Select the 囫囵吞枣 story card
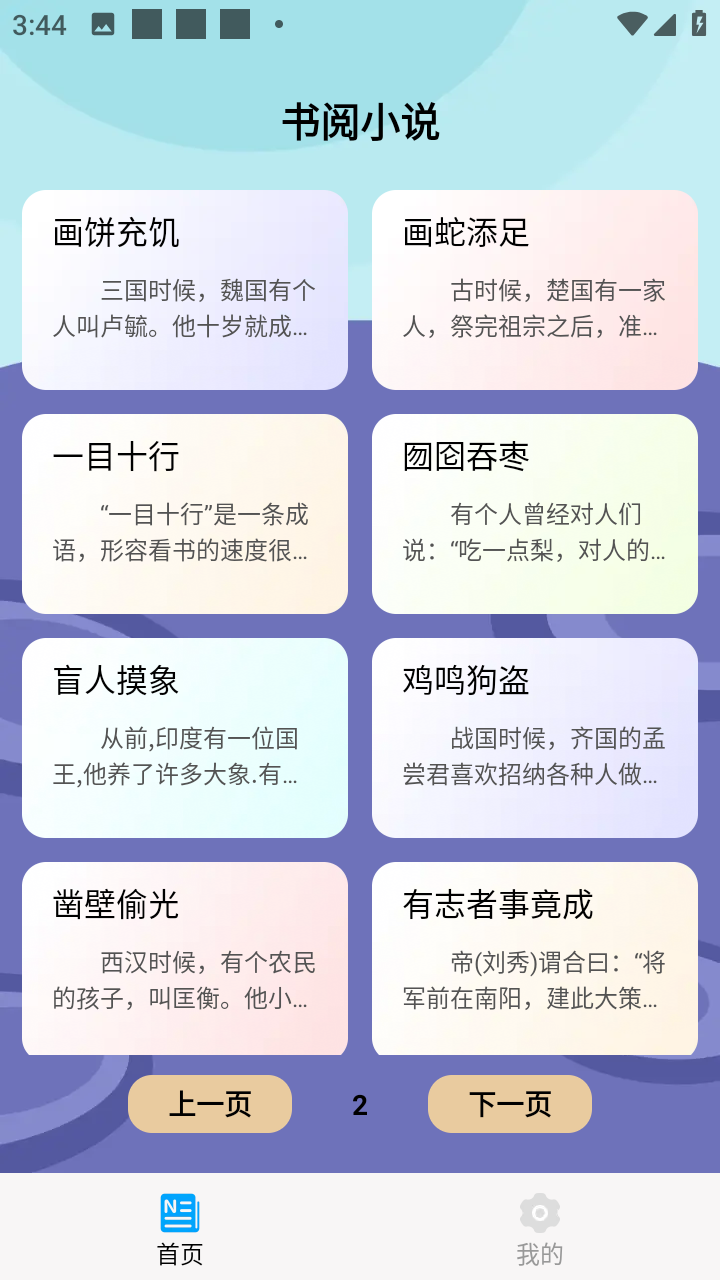Image resolution: width=720 pixels, height=1280 pixels. coord(535,514)
